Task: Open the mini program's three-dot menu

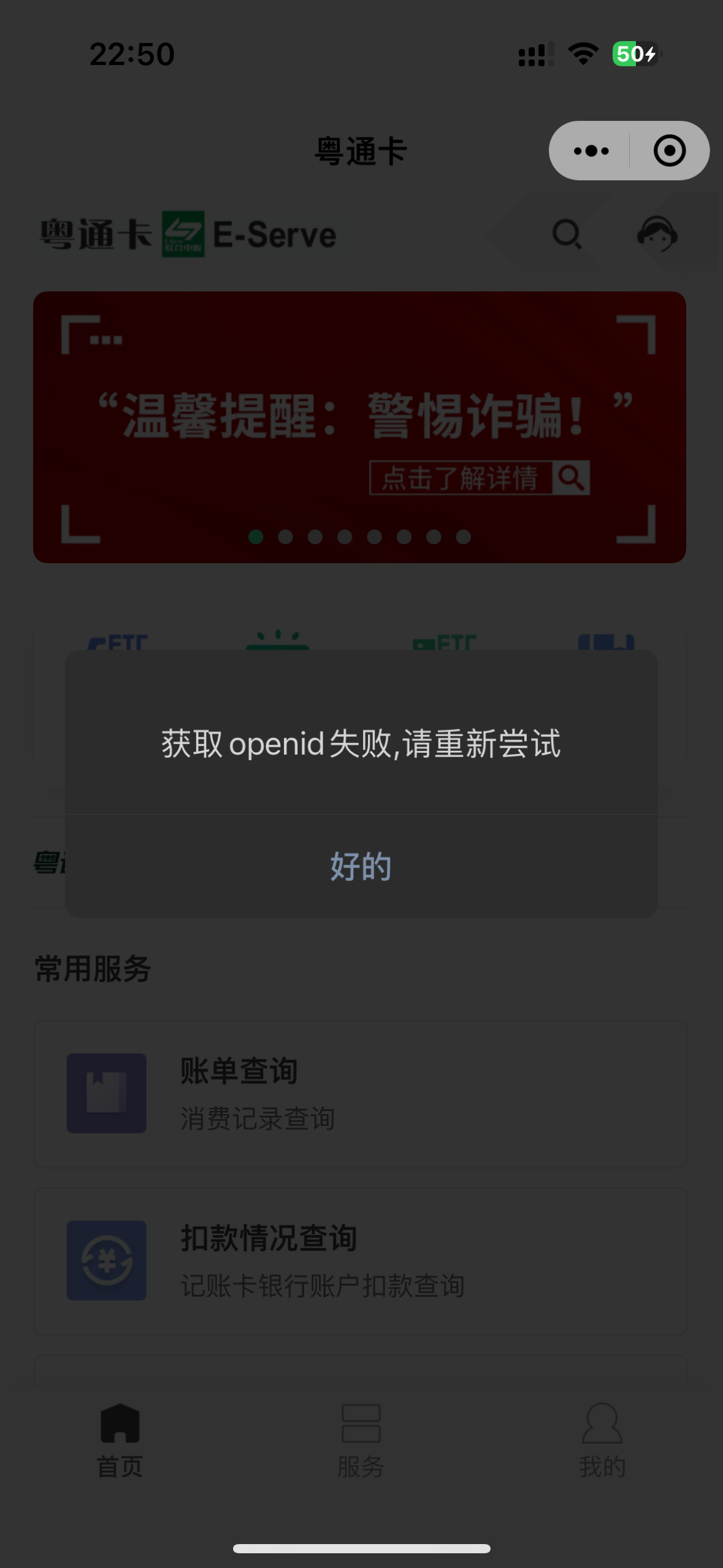Action: pos(591,151)
